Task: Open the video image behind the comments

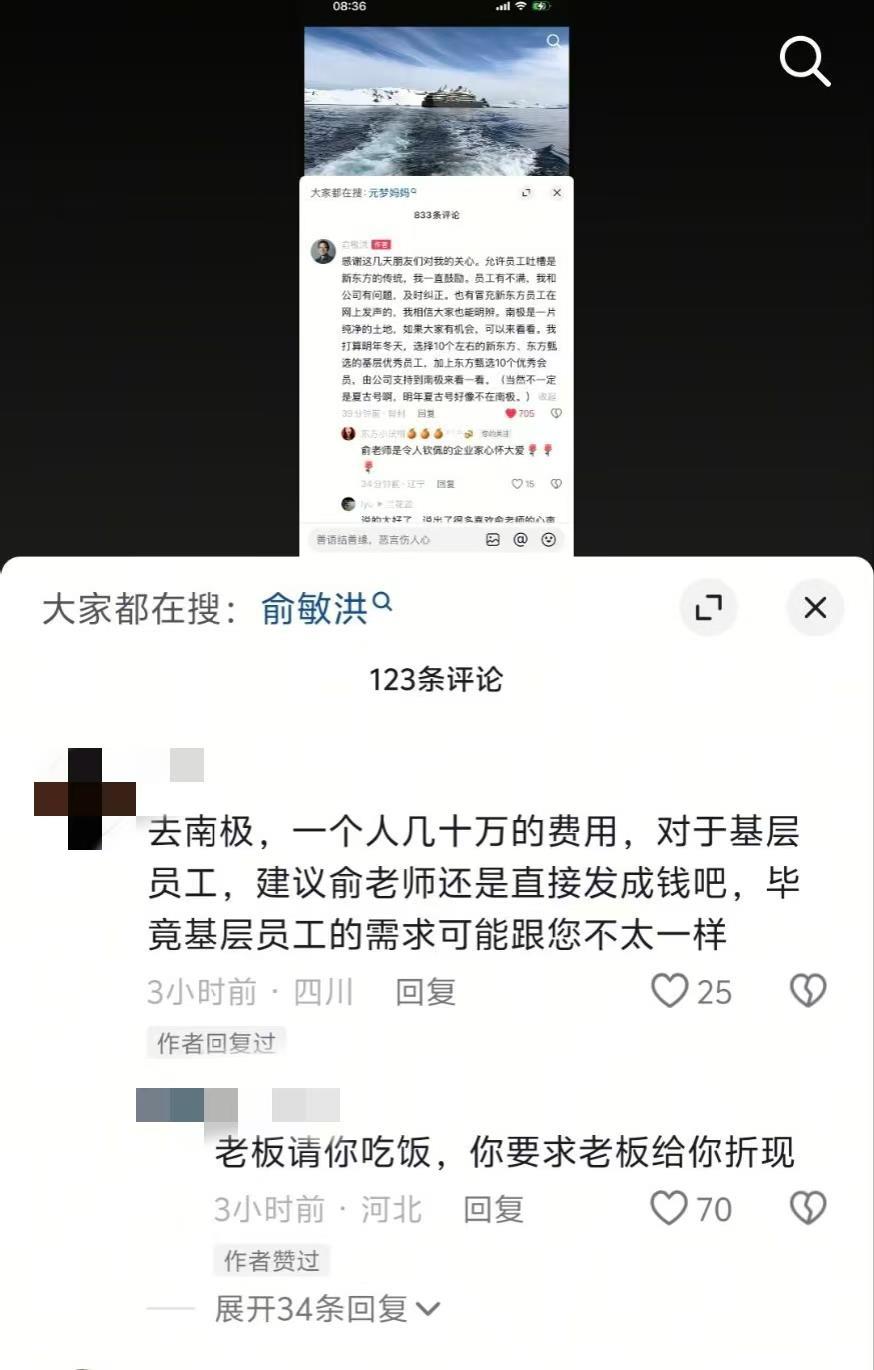Action: coord(436,100)
